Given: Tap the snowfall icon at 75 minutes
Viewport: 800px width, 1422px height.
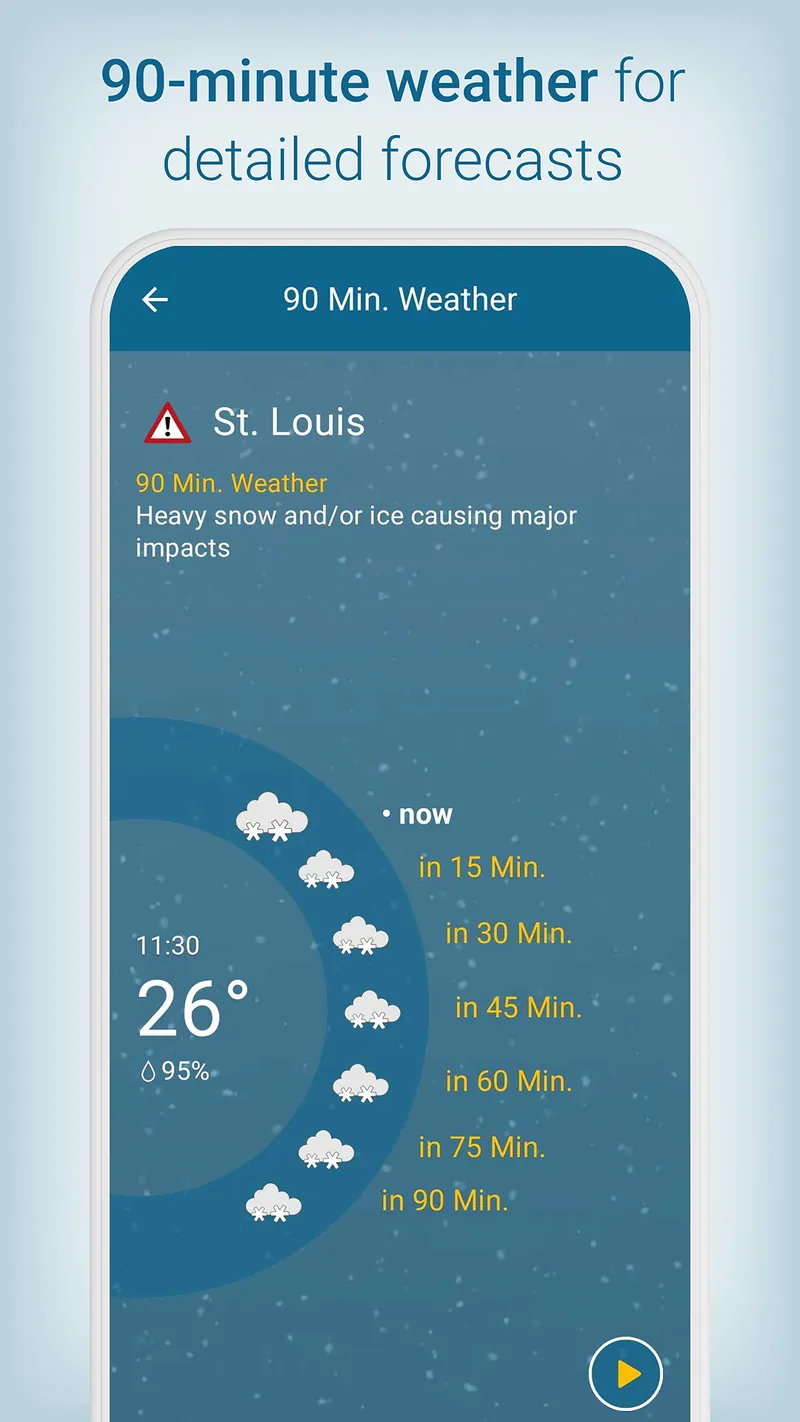Looking at the screenshot, I should click(325, 1148).
